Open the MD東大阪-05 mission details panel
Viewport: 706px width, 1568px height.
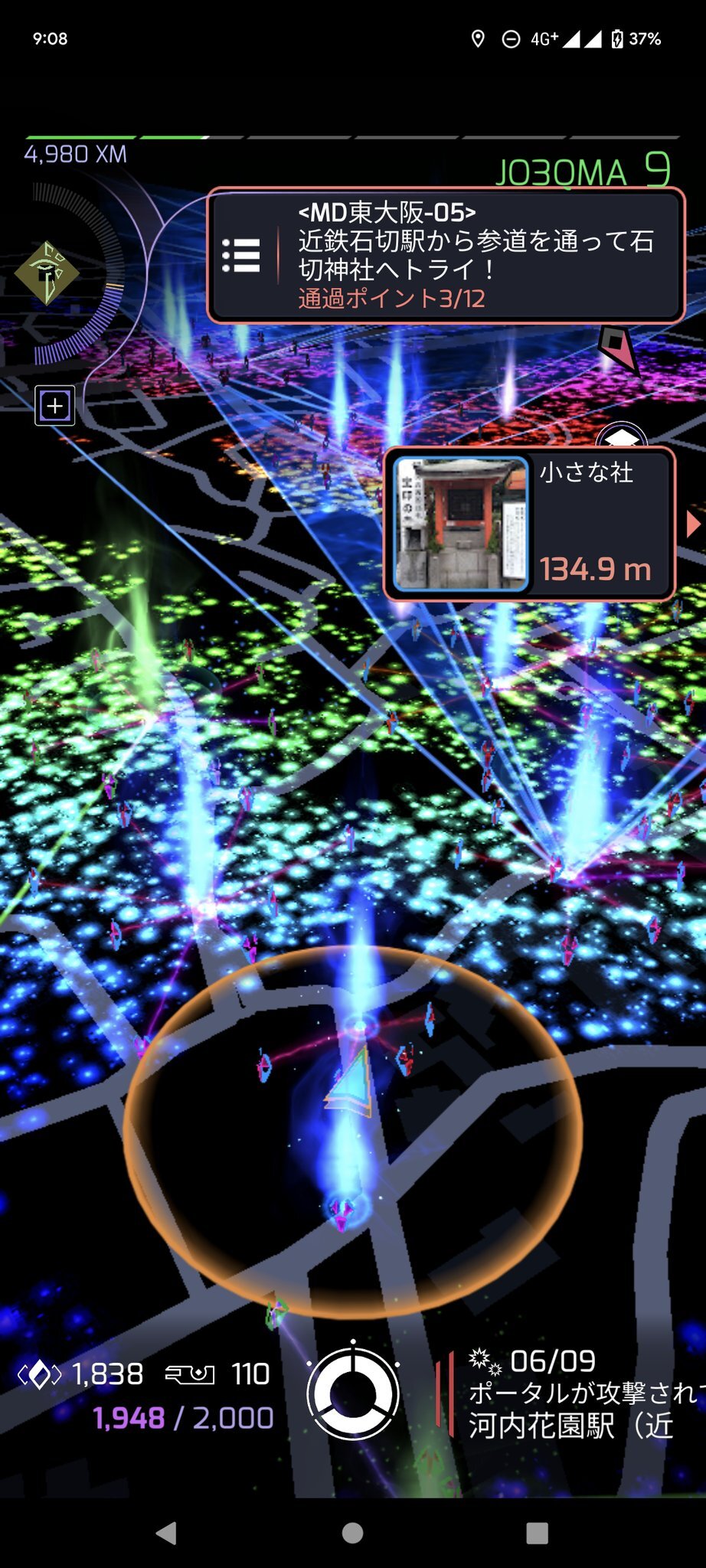475,254
